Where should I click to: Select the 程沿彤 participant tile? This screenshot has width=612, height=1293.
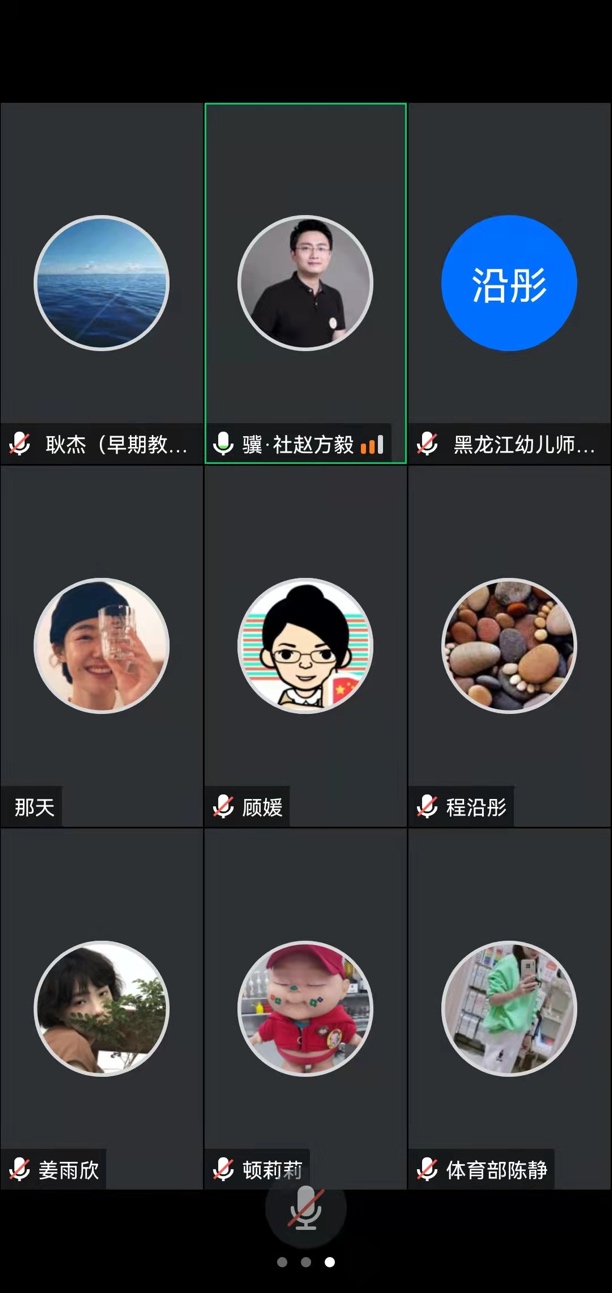click(x=509, y=646)
